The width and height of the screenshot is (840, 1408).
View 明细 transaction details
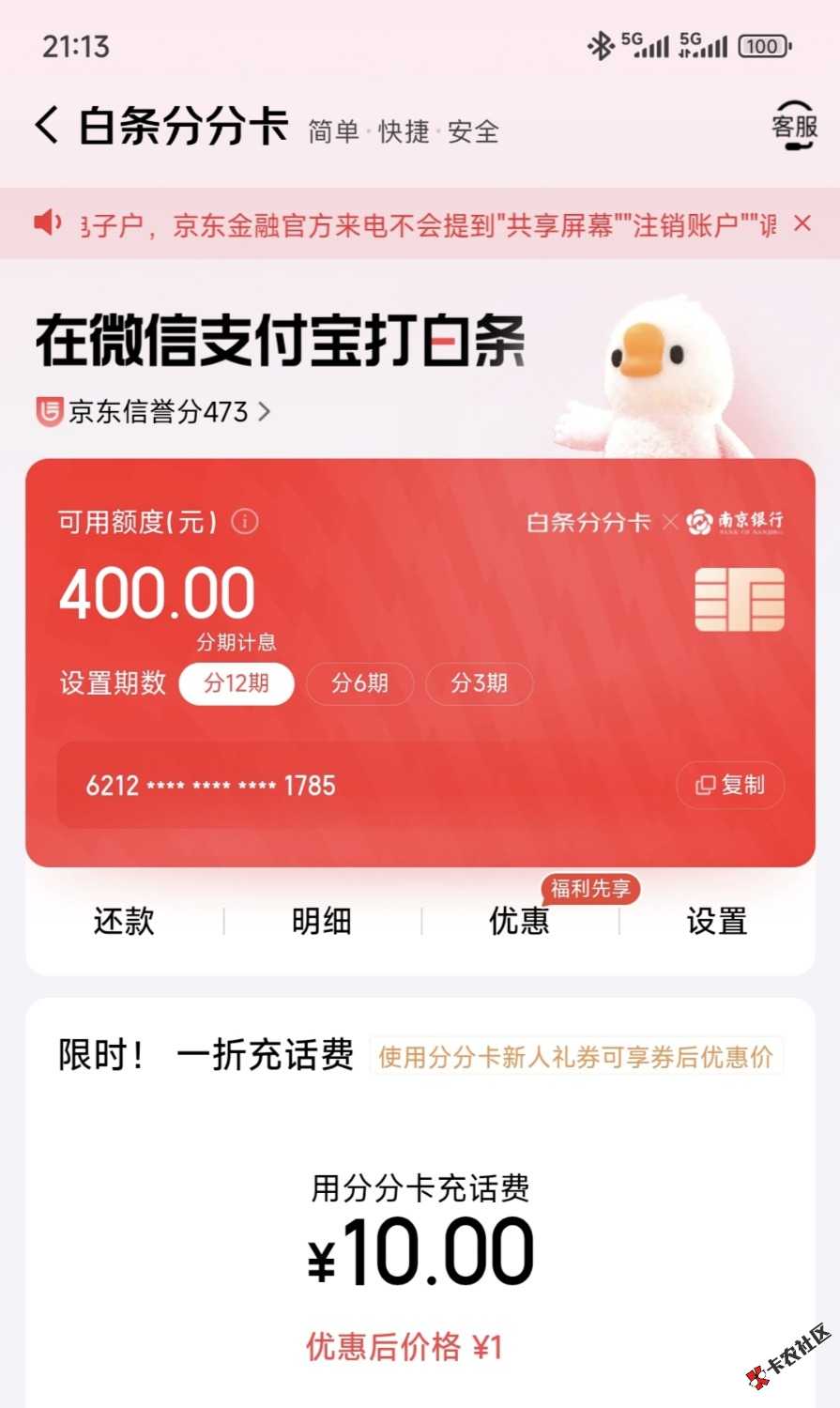click(321, 921)
